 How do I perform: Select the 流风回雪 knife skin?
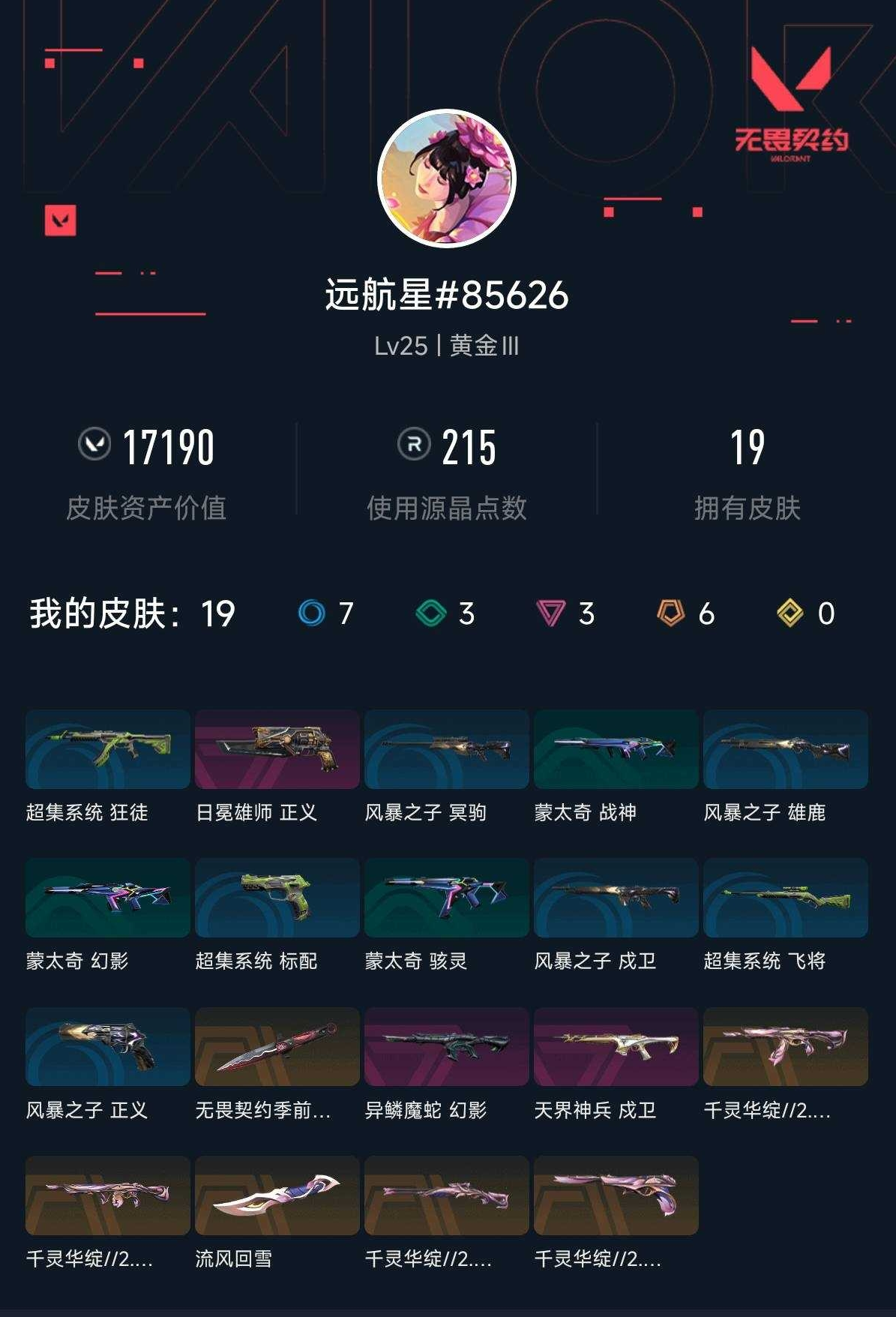[x=277, y=1195]
